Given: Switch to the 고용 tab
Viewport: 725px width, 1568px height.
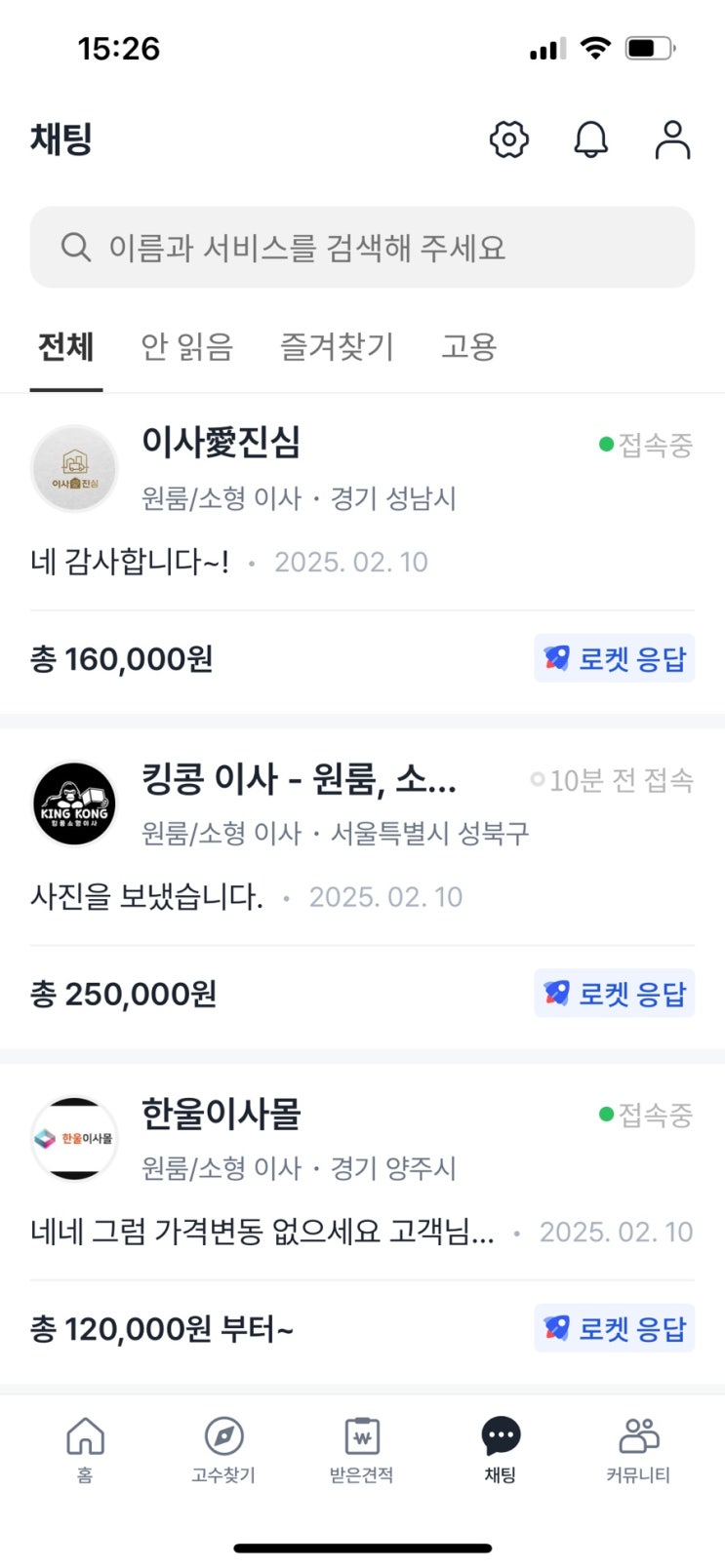Looking at the screenshot, I should pos(469,347).
